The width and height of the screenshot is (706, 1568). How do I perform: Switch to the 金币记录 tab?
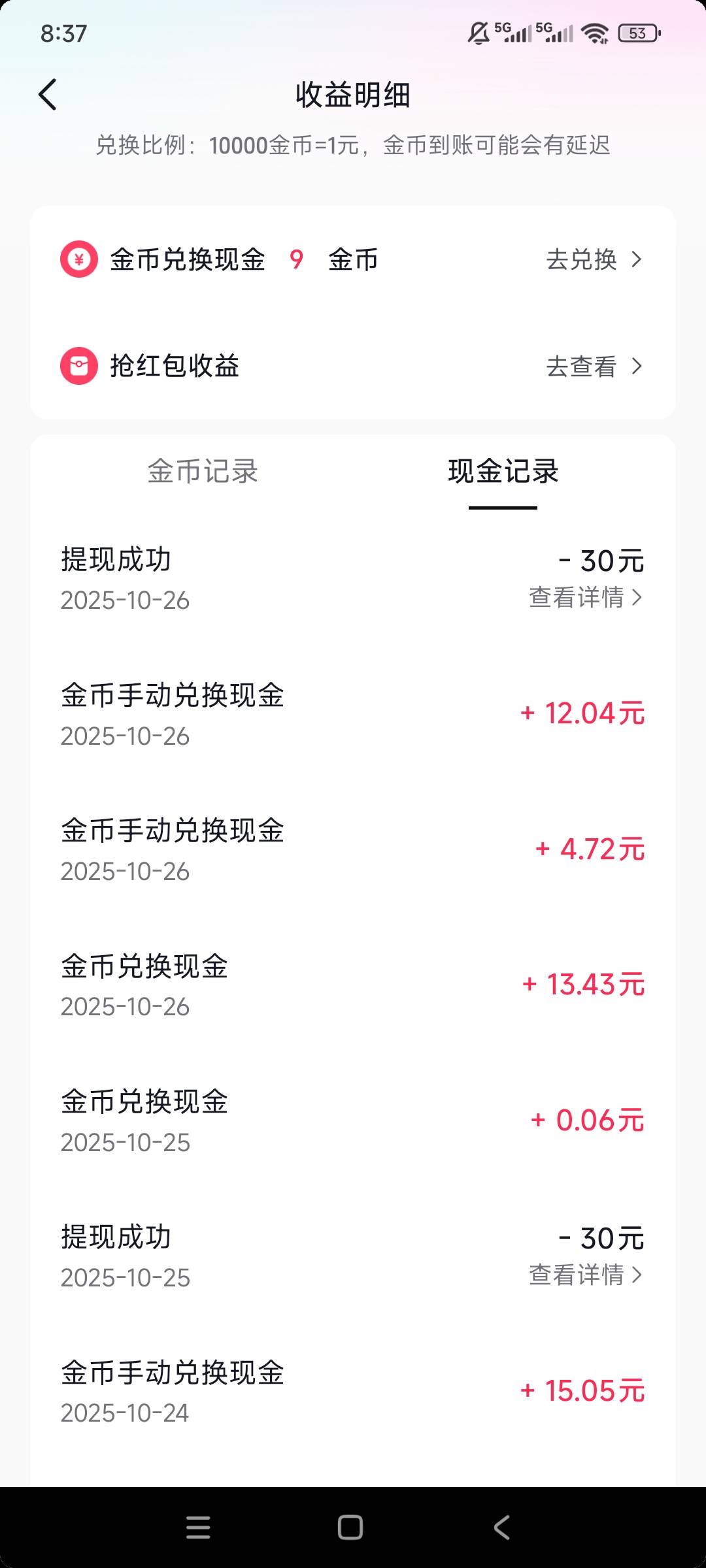(x=203, y=472)
